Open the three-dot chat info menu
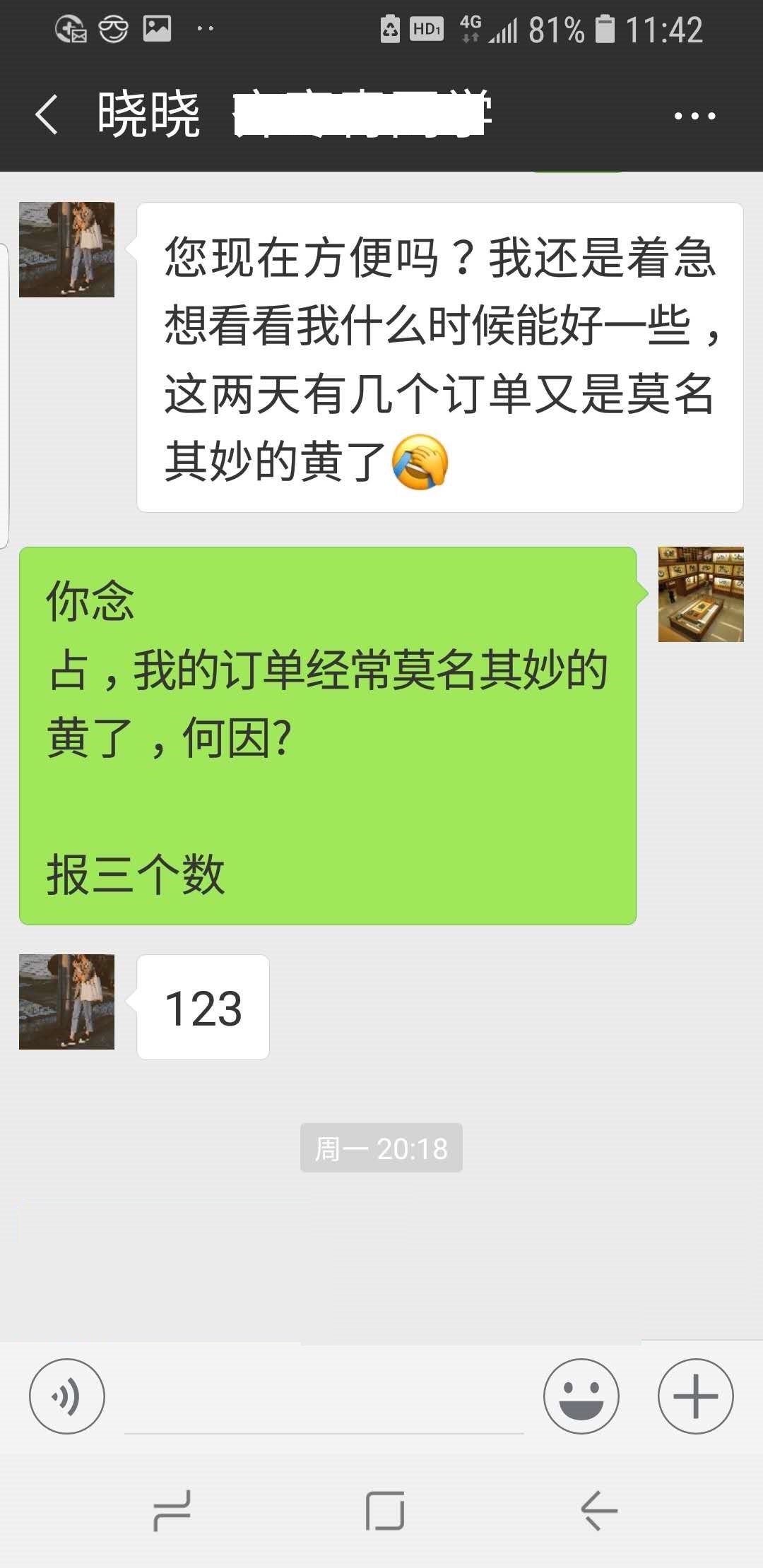Image resolution: width=763 pixels, height=1568 pixels. coord(694,116)
